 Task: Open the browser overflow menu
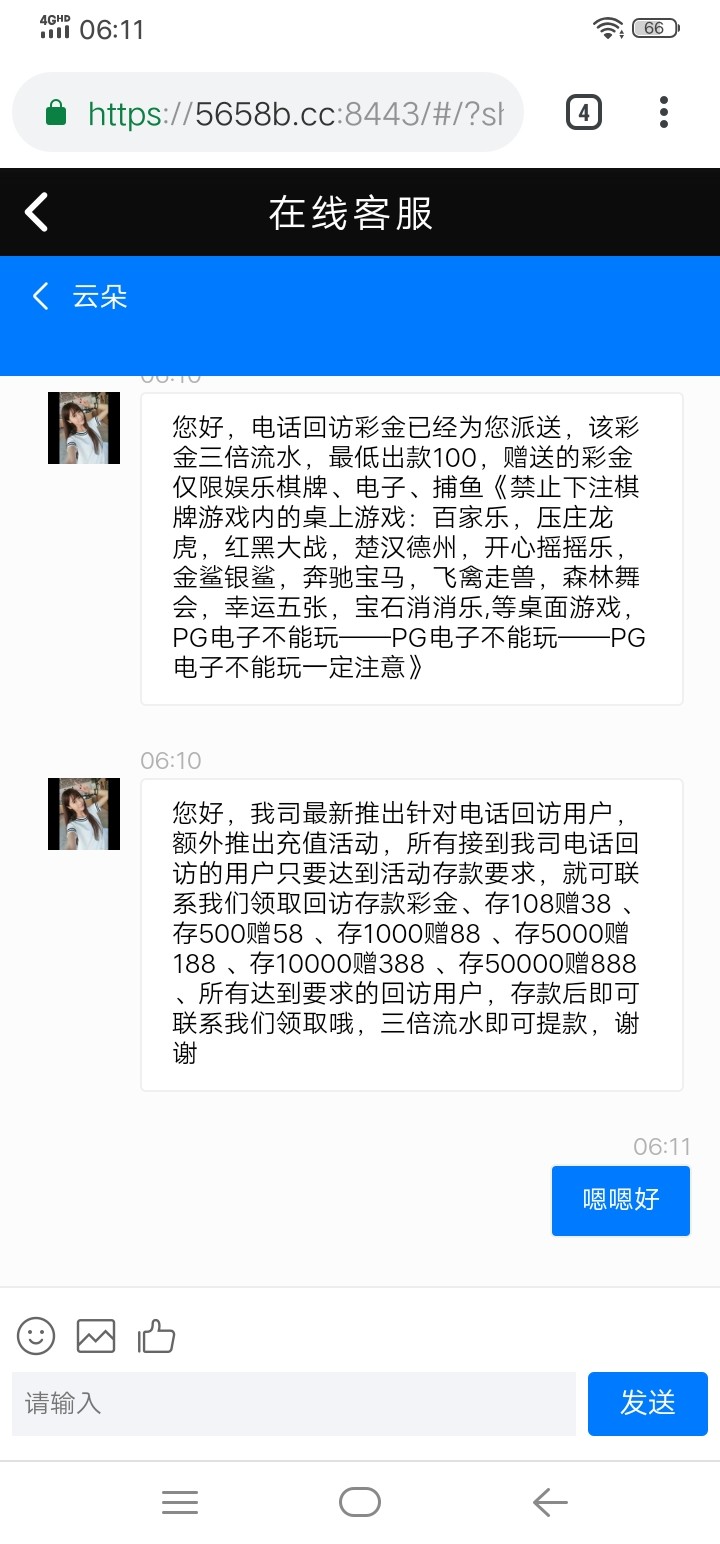663,113
